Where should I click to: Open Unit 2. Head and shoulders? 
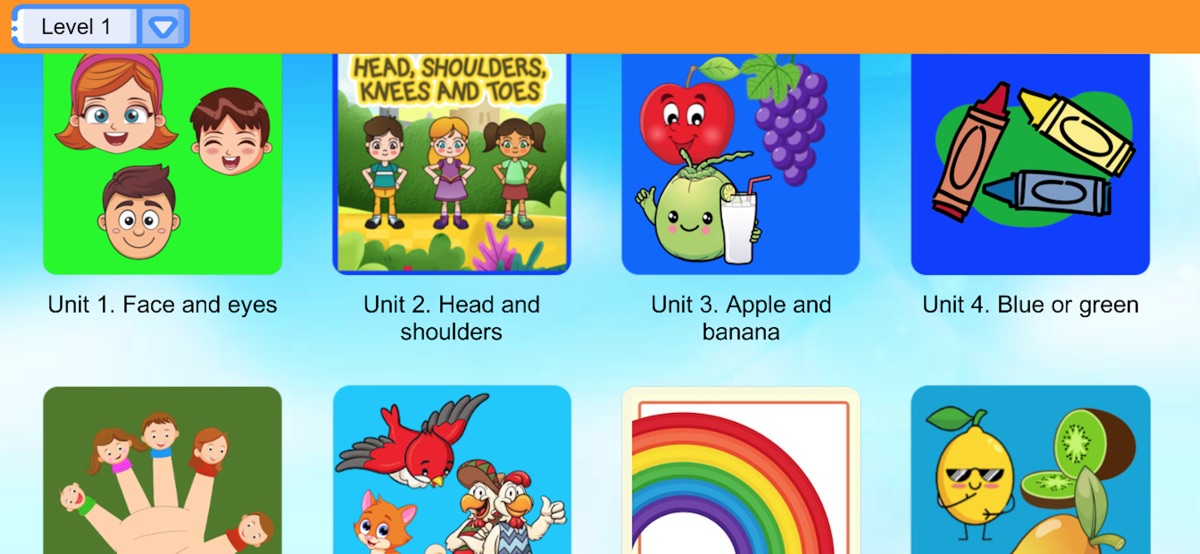451,165
